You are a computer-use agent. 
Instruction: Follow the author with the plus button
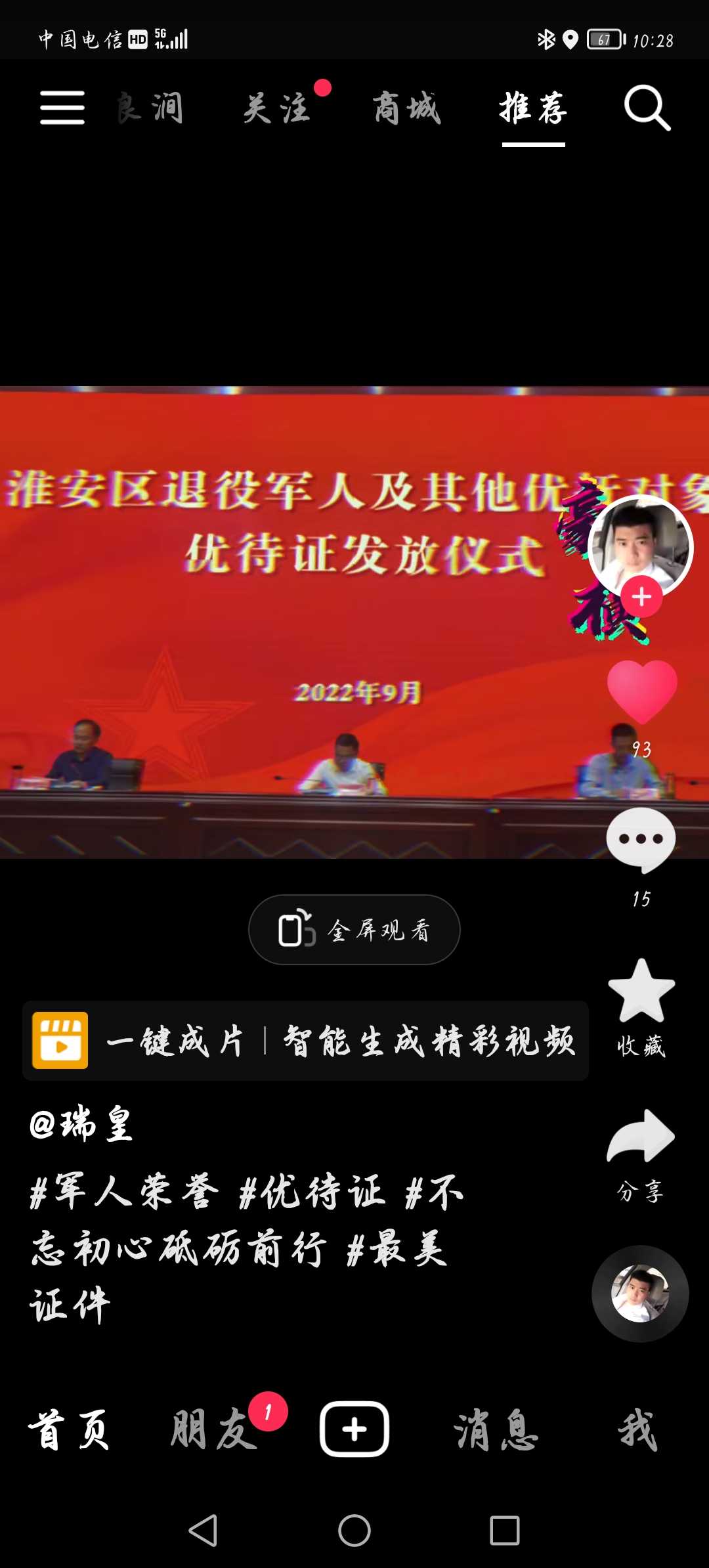(x=641, y=597)
